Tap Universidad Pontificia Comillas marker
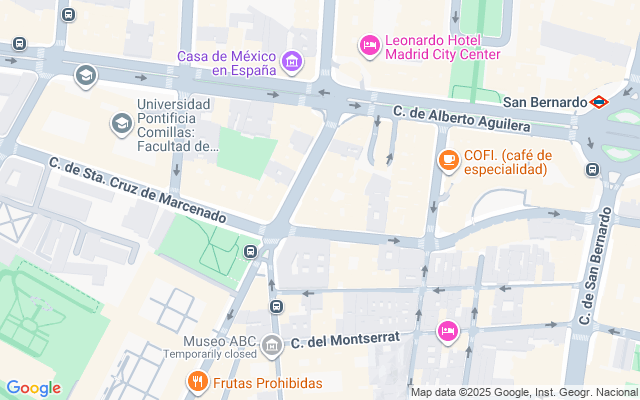 (x=121, y=123)
